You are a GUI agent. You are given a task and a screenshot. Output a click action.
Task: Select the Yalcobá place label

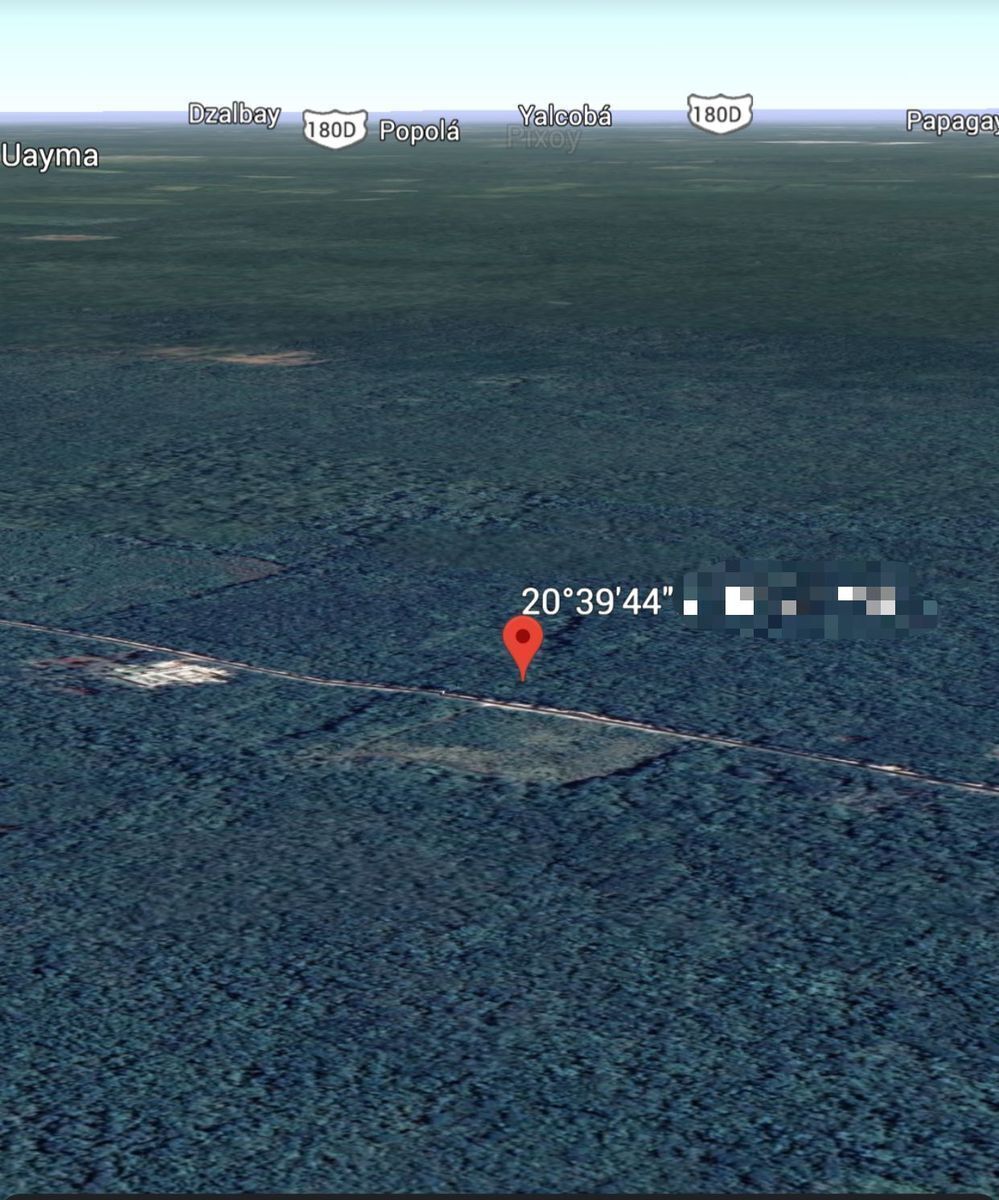tap(564, 116)
